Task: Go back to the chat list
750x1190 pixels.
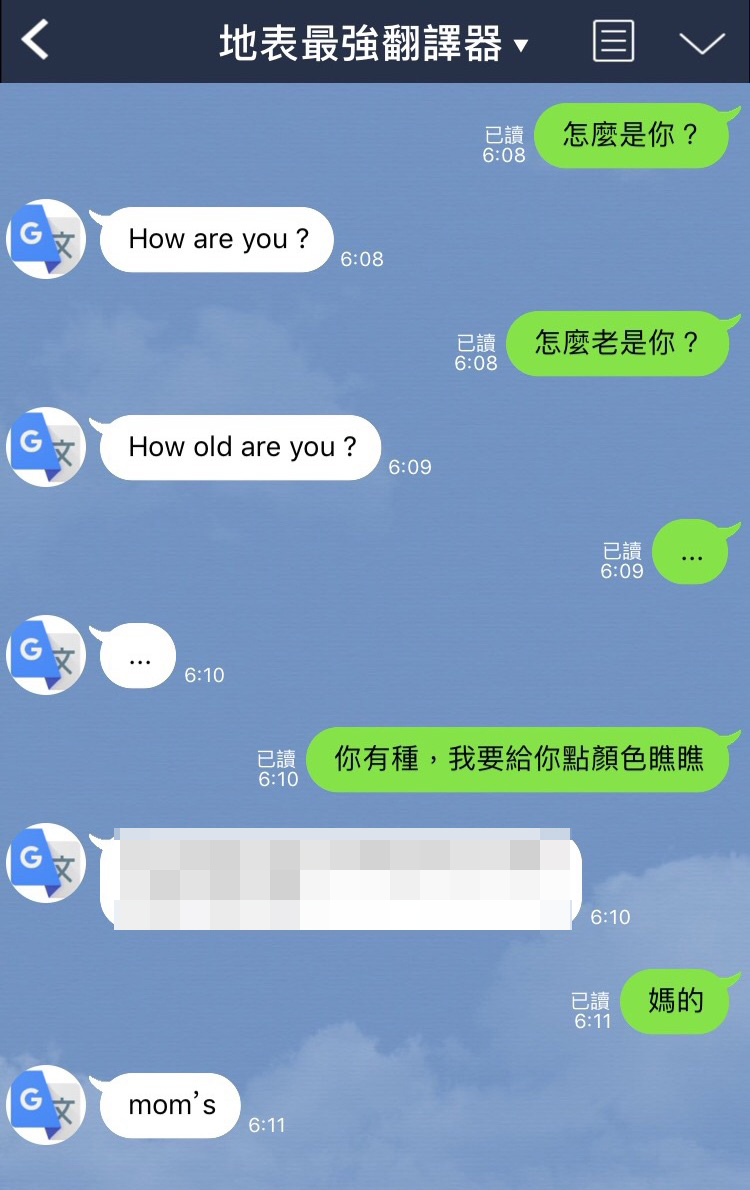Action: coord(36,41)
